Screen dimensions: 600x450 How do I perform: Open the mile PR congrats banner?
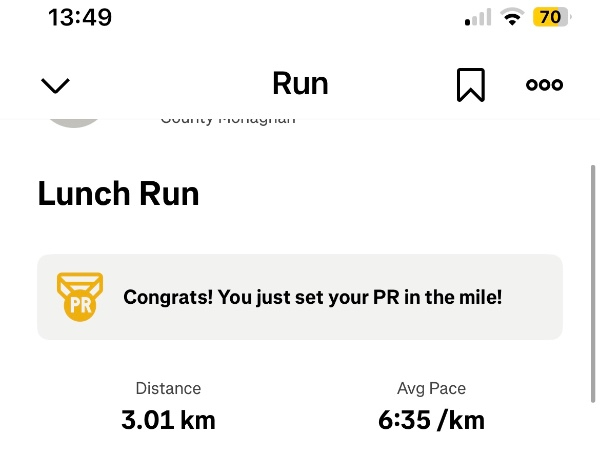300,297
